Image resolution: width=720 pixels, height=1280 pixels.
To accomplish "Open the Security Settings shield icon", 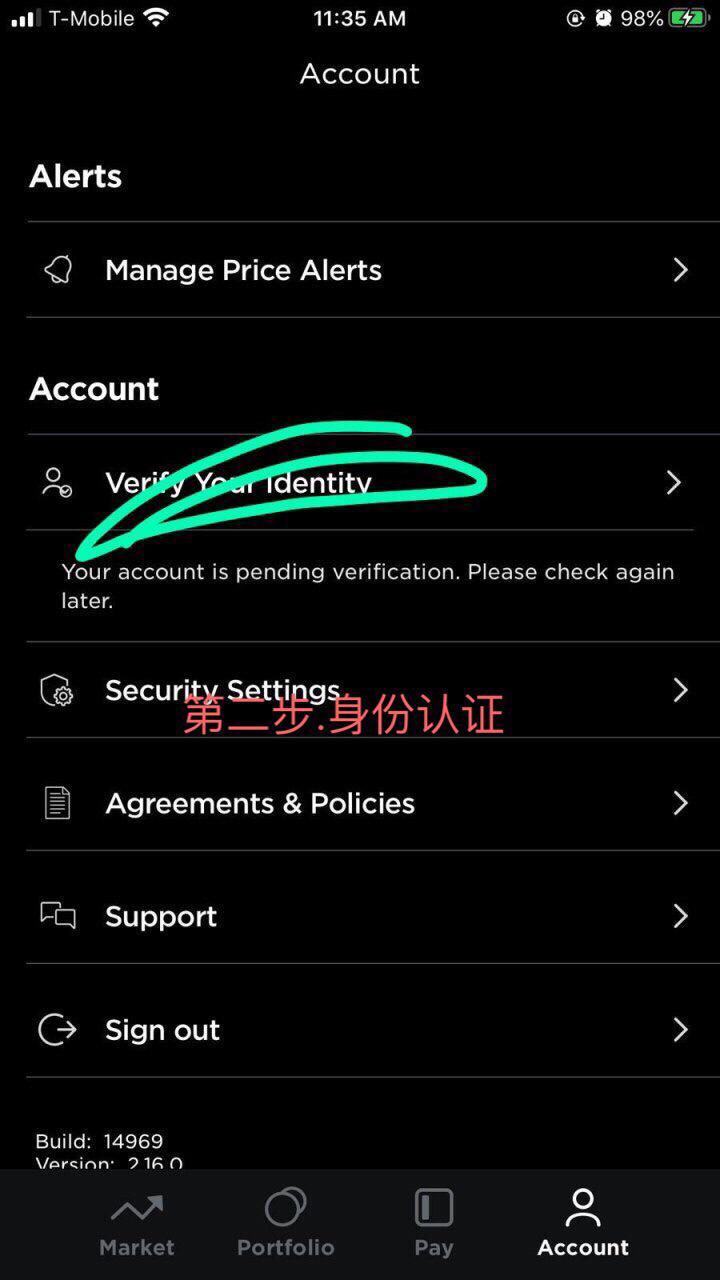I will coord(57,690).
